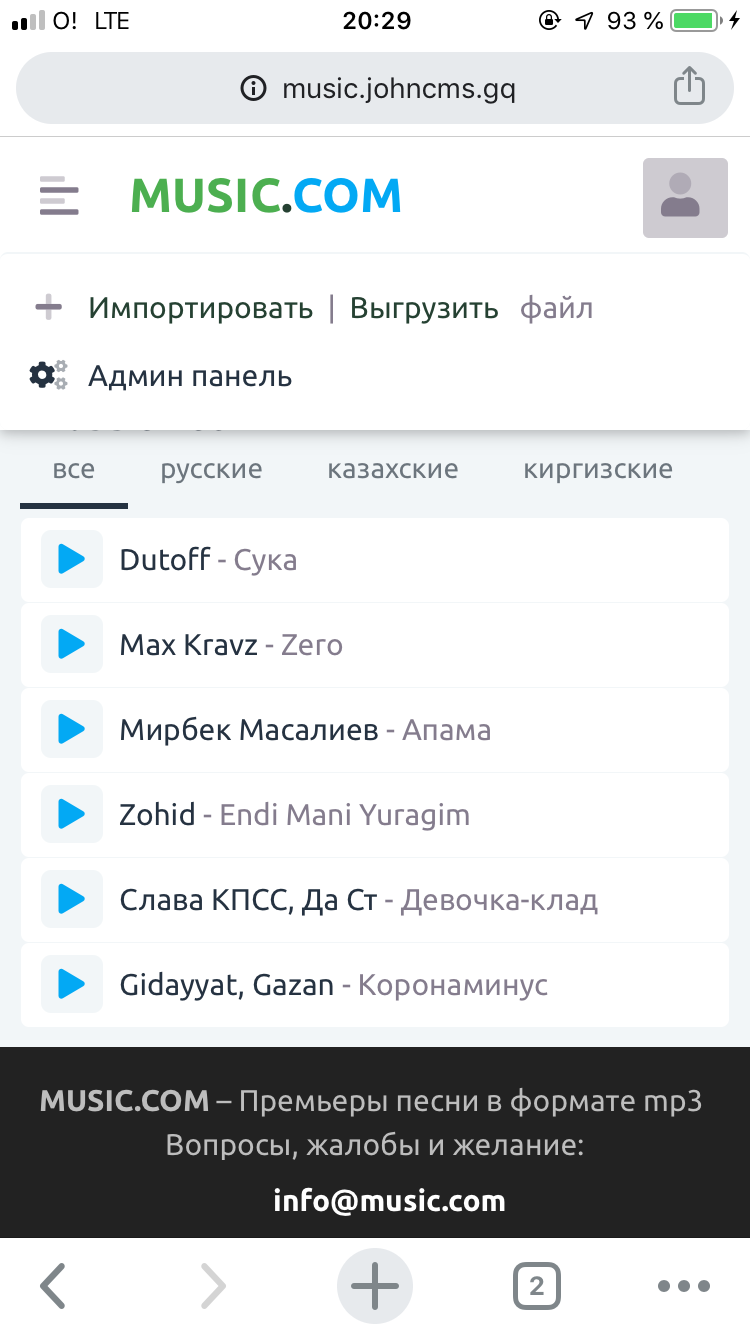Share the page from address bar

point(689,87)
